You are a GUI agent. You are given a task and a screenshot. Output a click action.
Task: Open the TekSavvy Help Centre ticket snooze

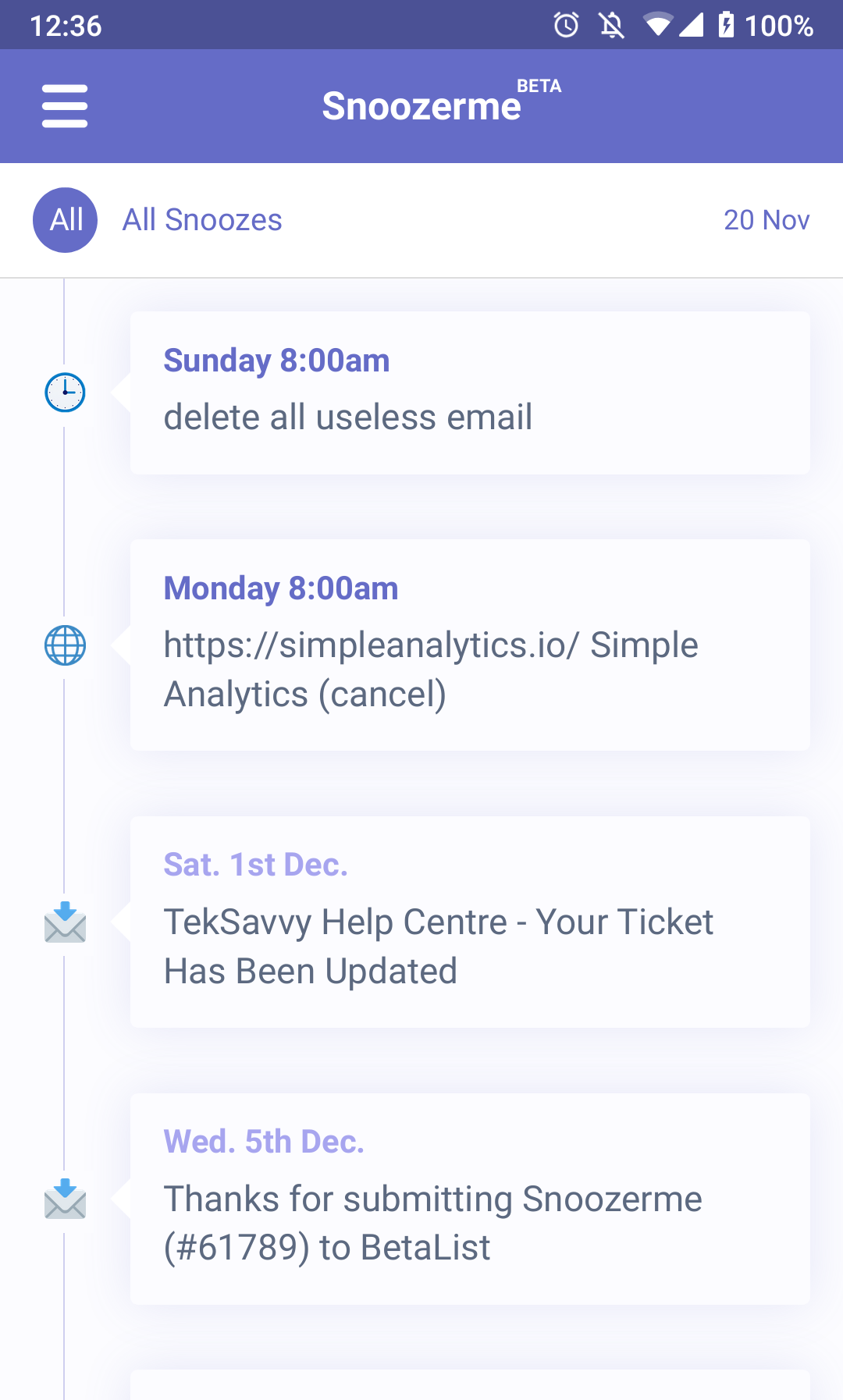click(470, 922)
